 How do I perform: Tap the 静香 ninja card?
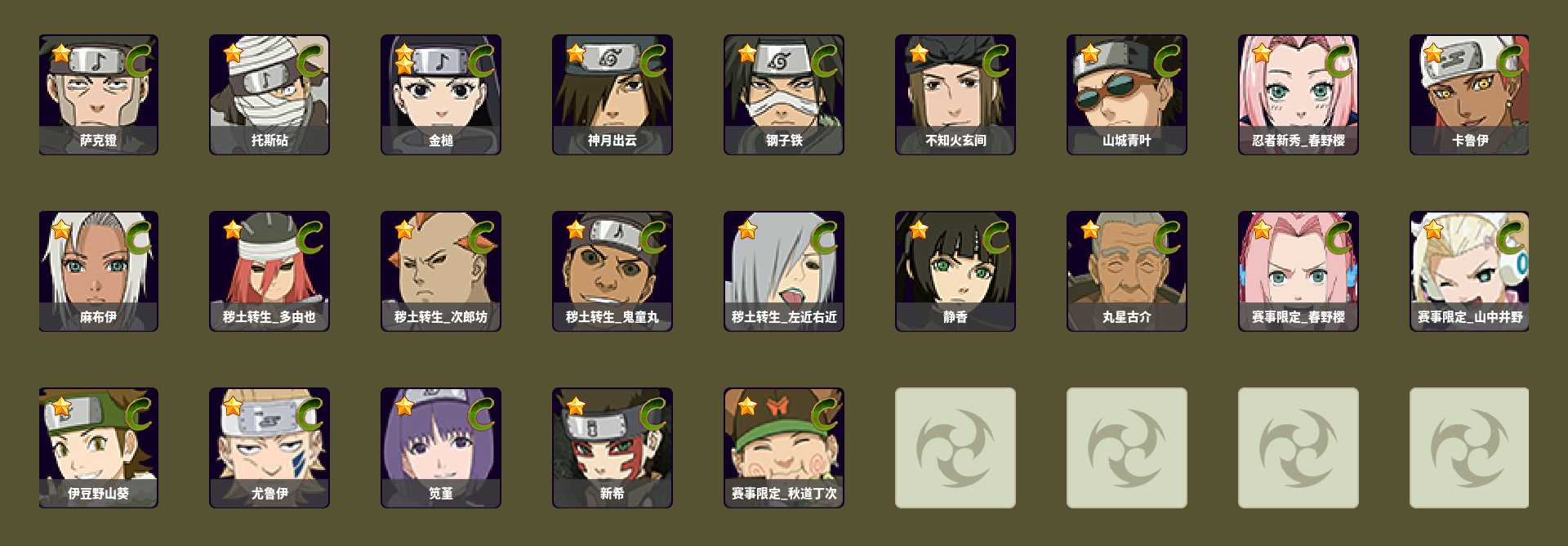coord(955,271)
